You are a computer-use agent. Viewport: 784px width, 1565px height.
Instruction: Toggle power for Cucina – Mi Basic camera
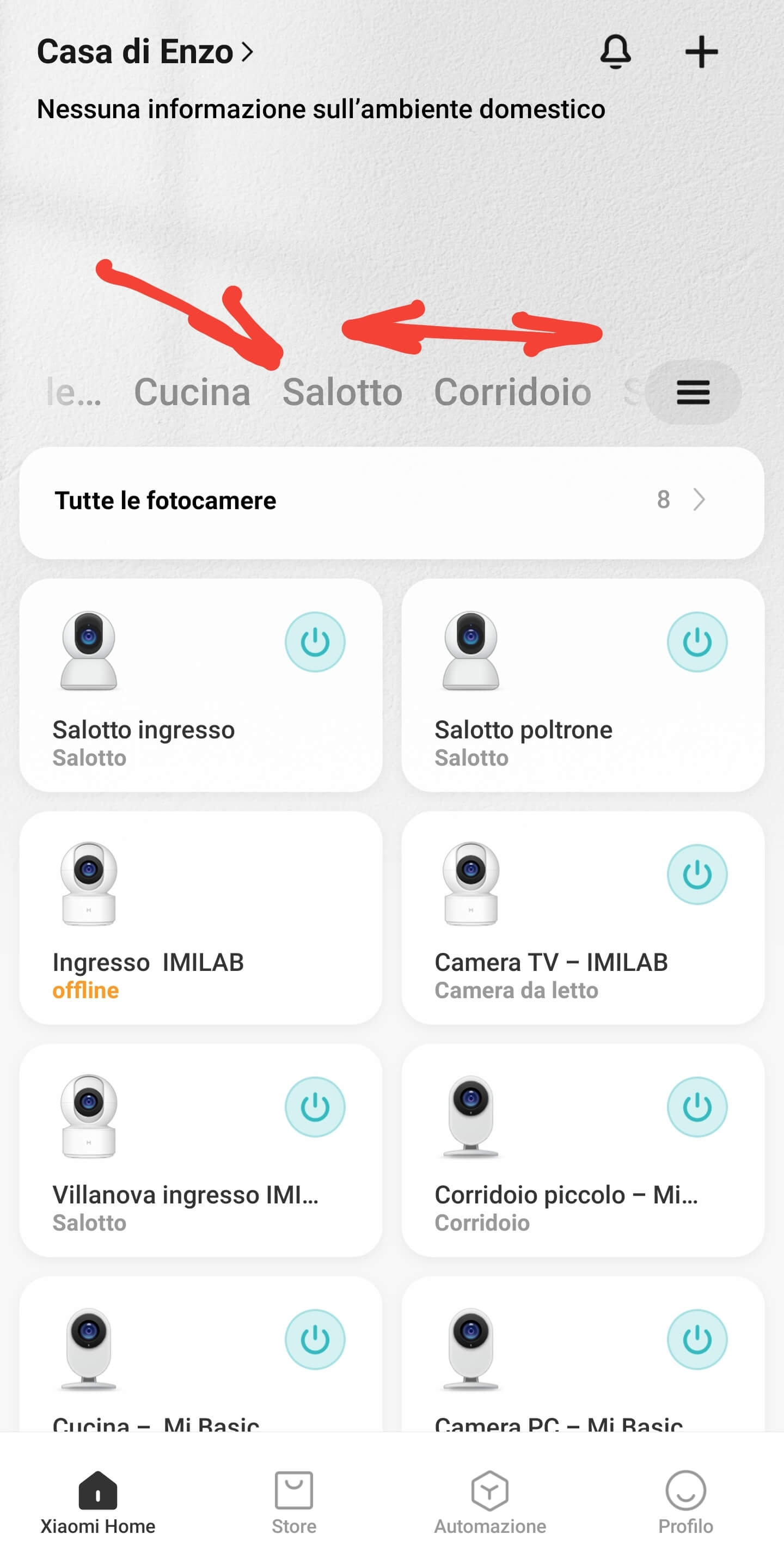pos(315,1339)
